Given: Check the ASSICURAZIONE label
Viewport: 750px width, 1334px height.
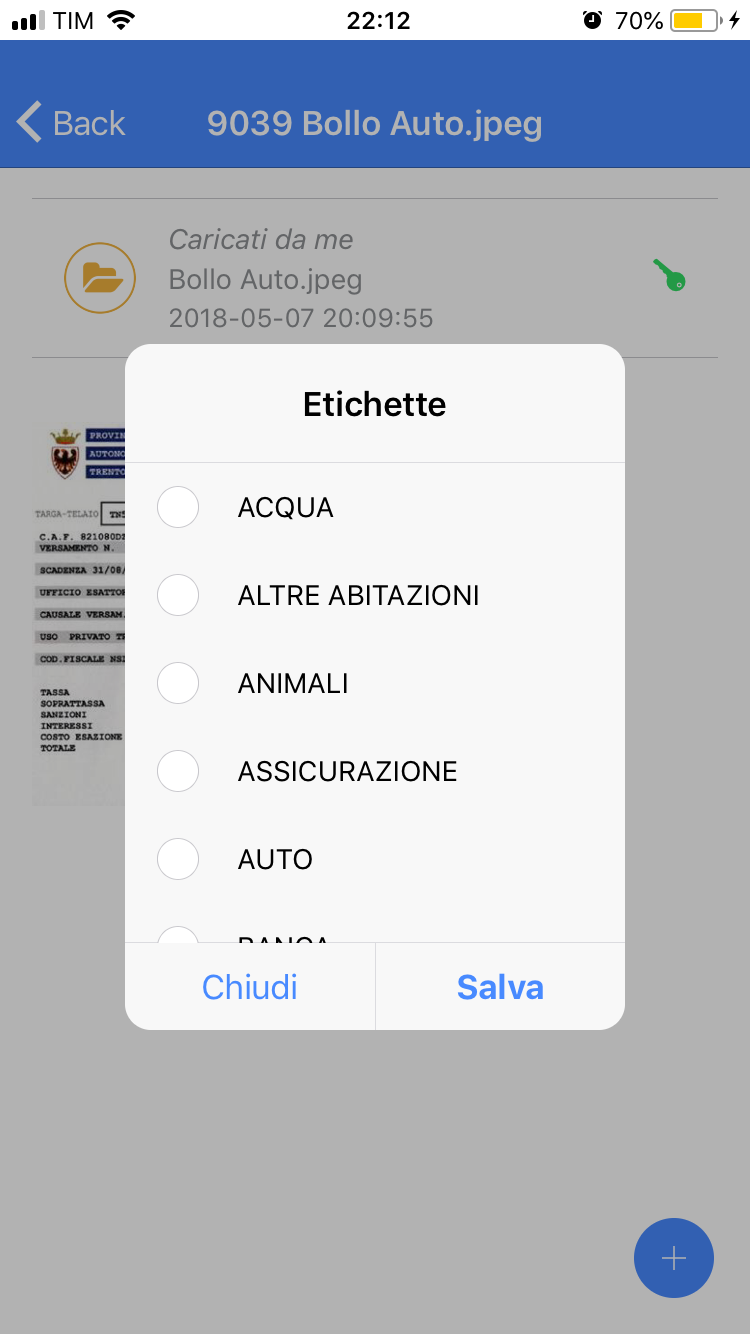Looking at the screenshot, I should pos(375,771).
